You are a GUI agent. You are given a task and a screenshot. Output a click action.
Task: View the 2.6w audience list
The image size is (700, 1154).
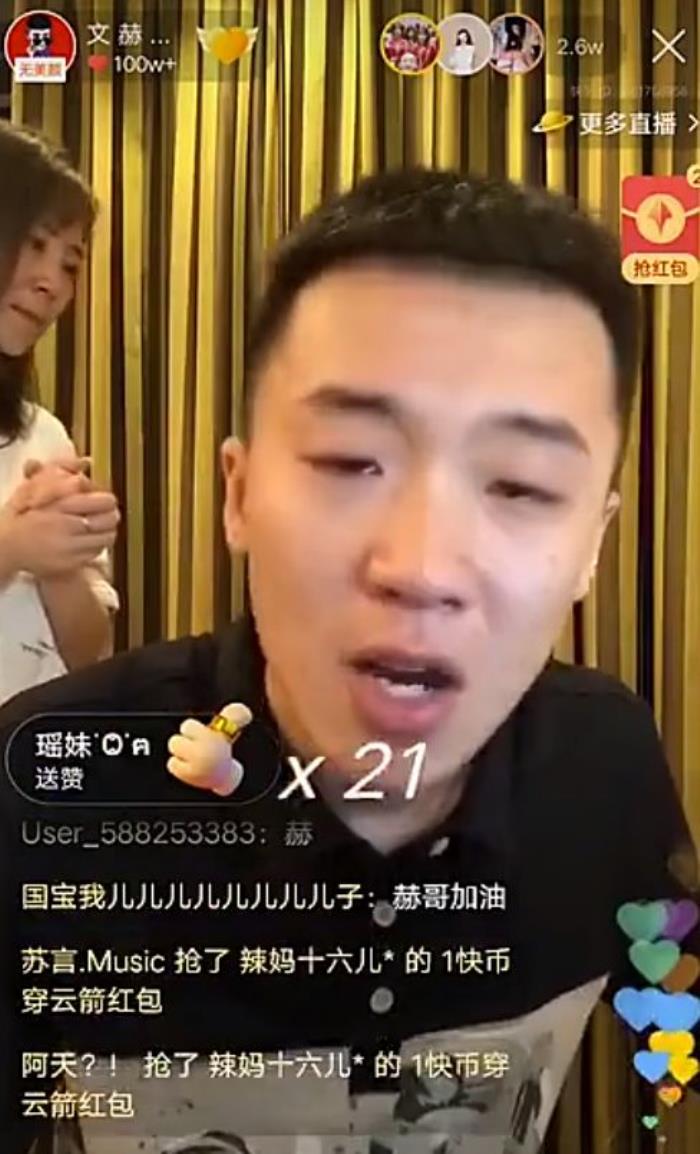click(x=579, y=46)
